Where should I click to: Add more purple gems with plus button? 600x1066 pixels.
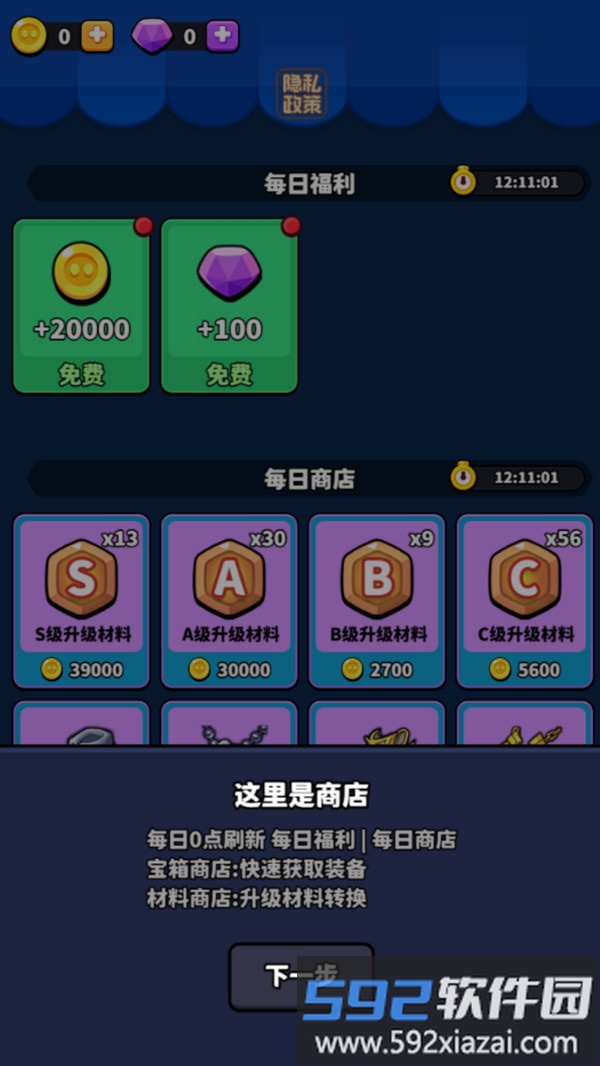[x=222, y=37]
